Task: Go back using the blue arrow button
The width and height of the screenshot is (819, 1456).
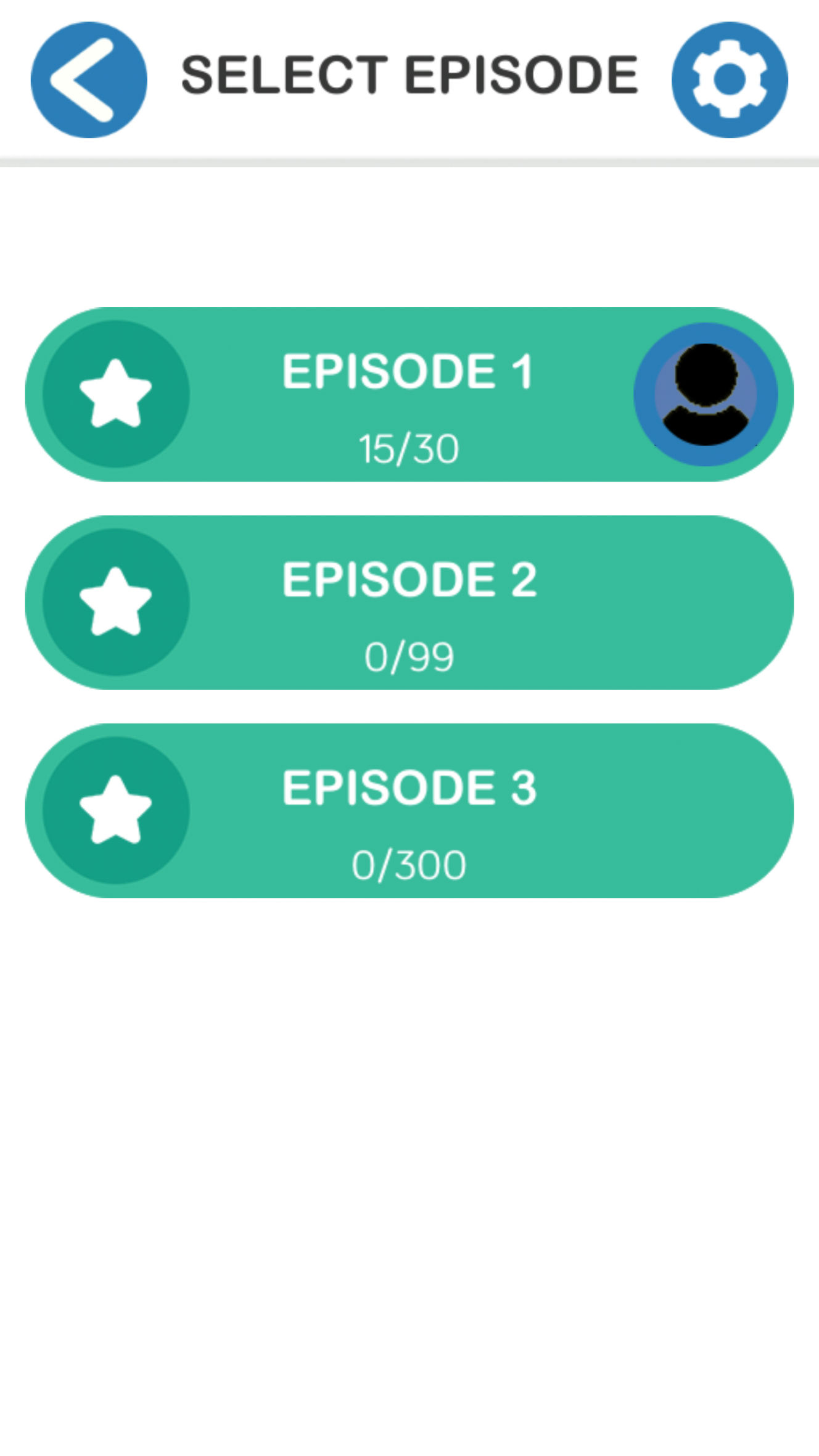Action: pos(89,80)
